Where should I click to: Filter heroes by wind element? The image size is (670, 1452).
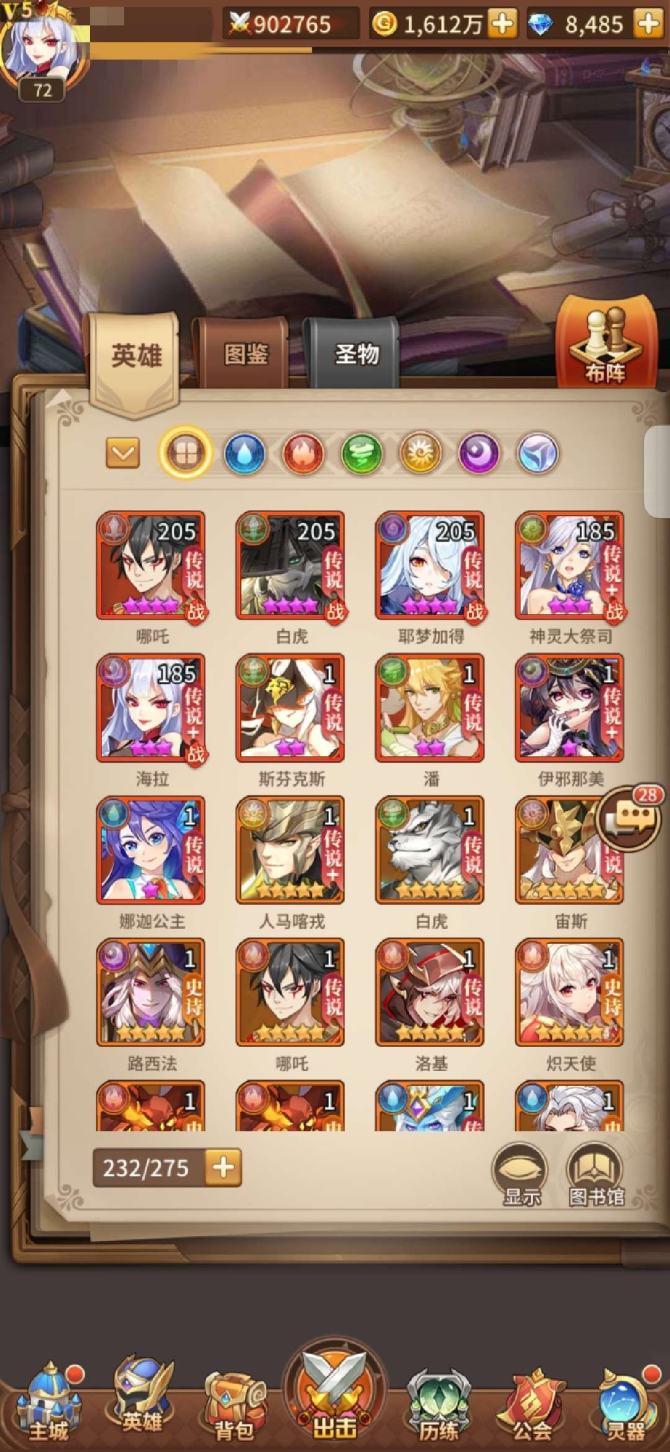pyautogui.click(x=362, y=454)
